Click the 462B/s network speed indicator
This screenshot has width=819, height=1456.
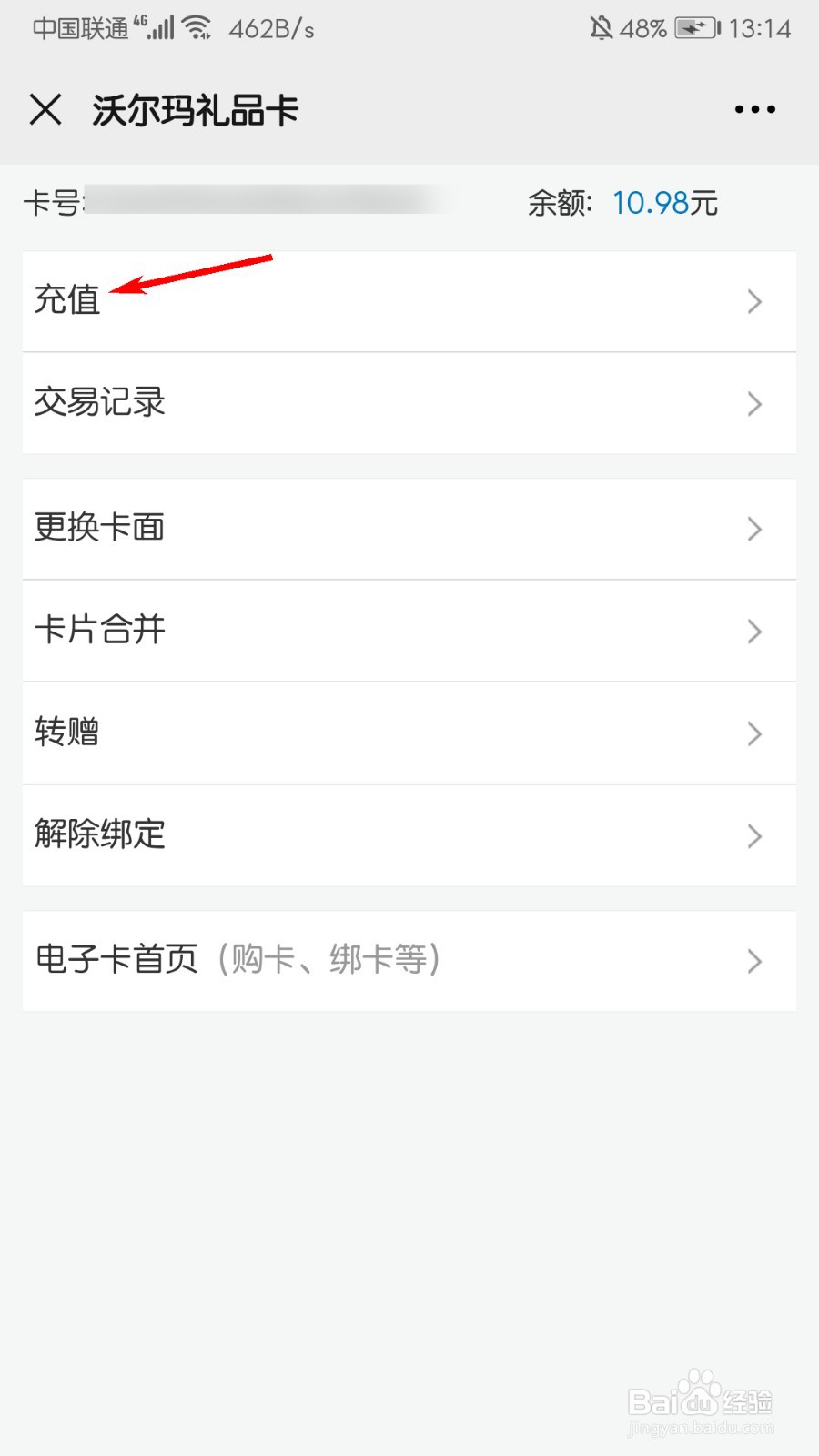coord(271,28)
